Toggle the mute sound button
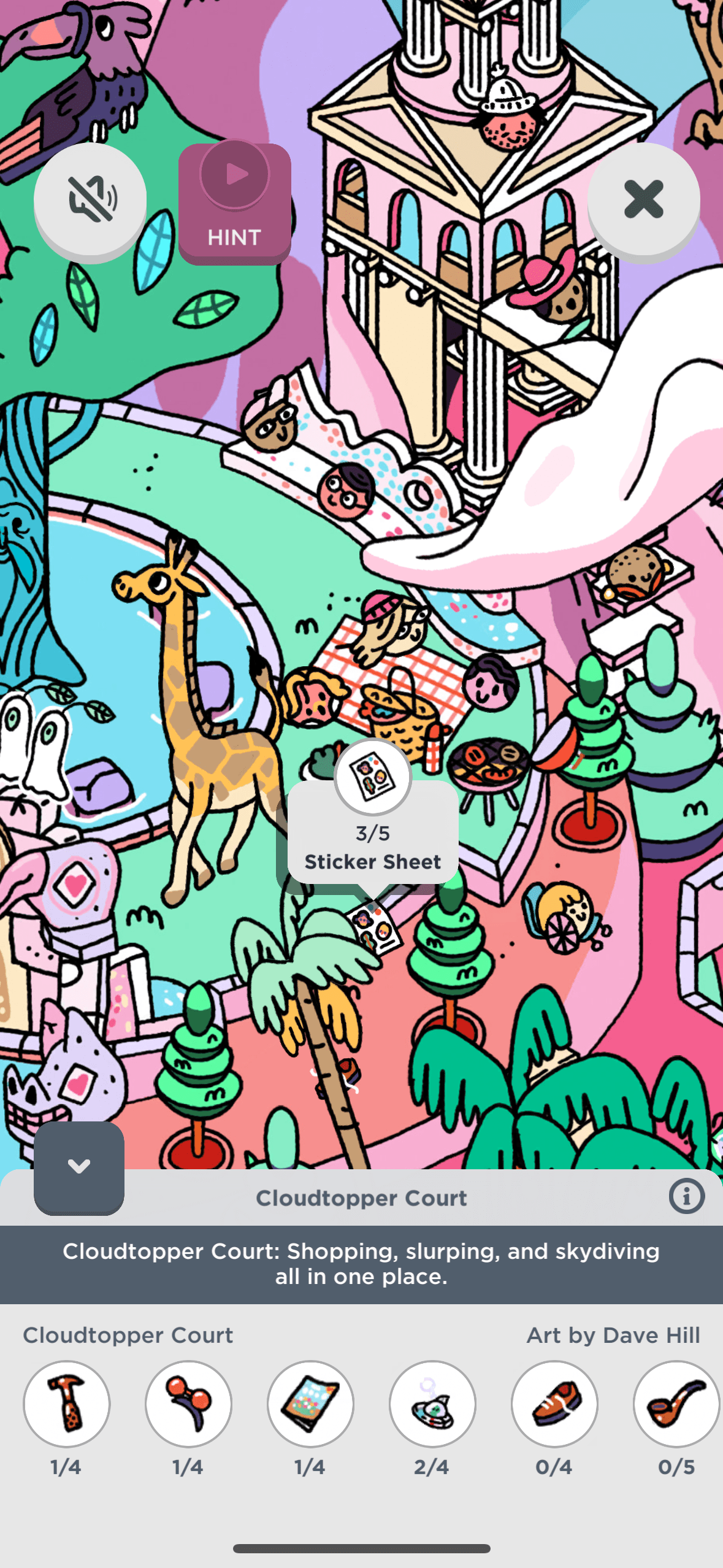This screenshot has height=1568, width=723. click(x=90, y=199)
